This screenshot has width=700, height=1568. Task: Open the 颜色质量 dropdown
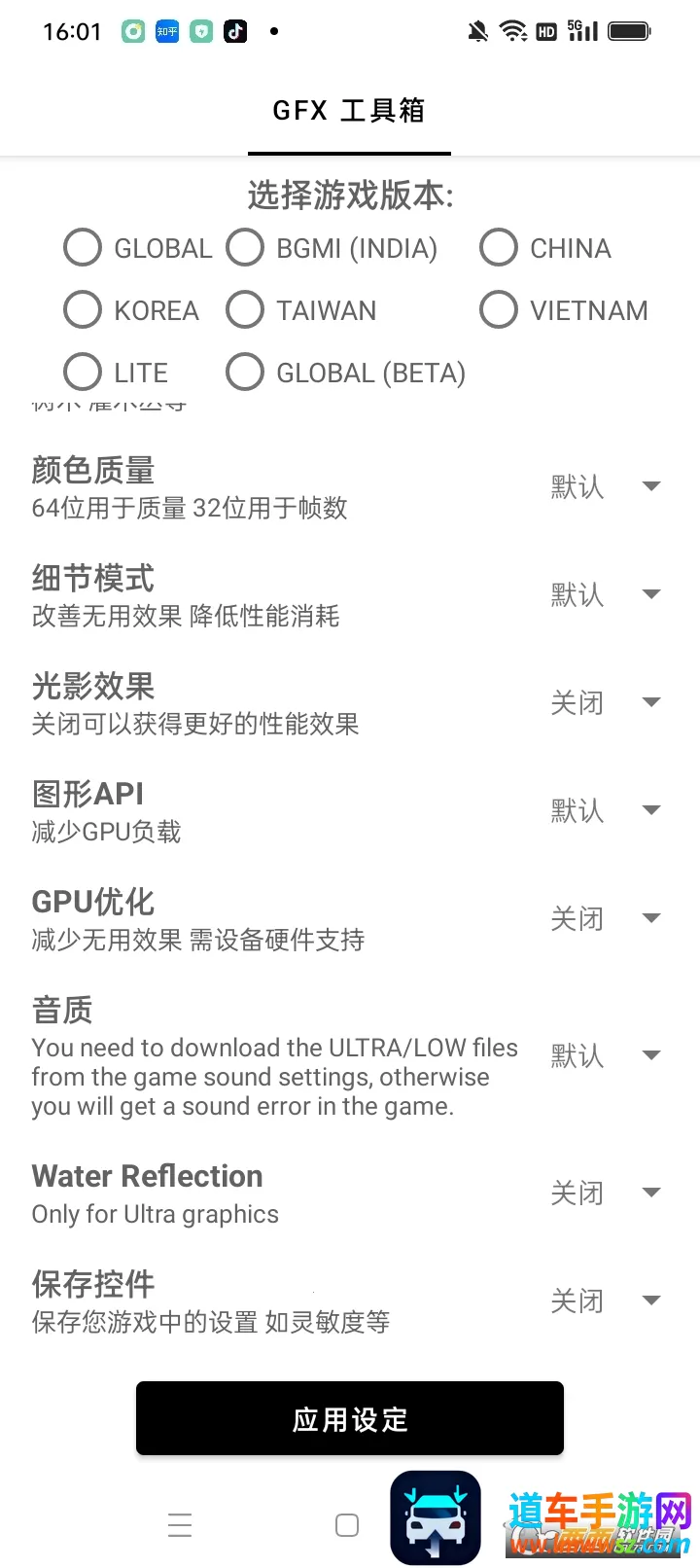pyautogui.click(x=605, y=486)
